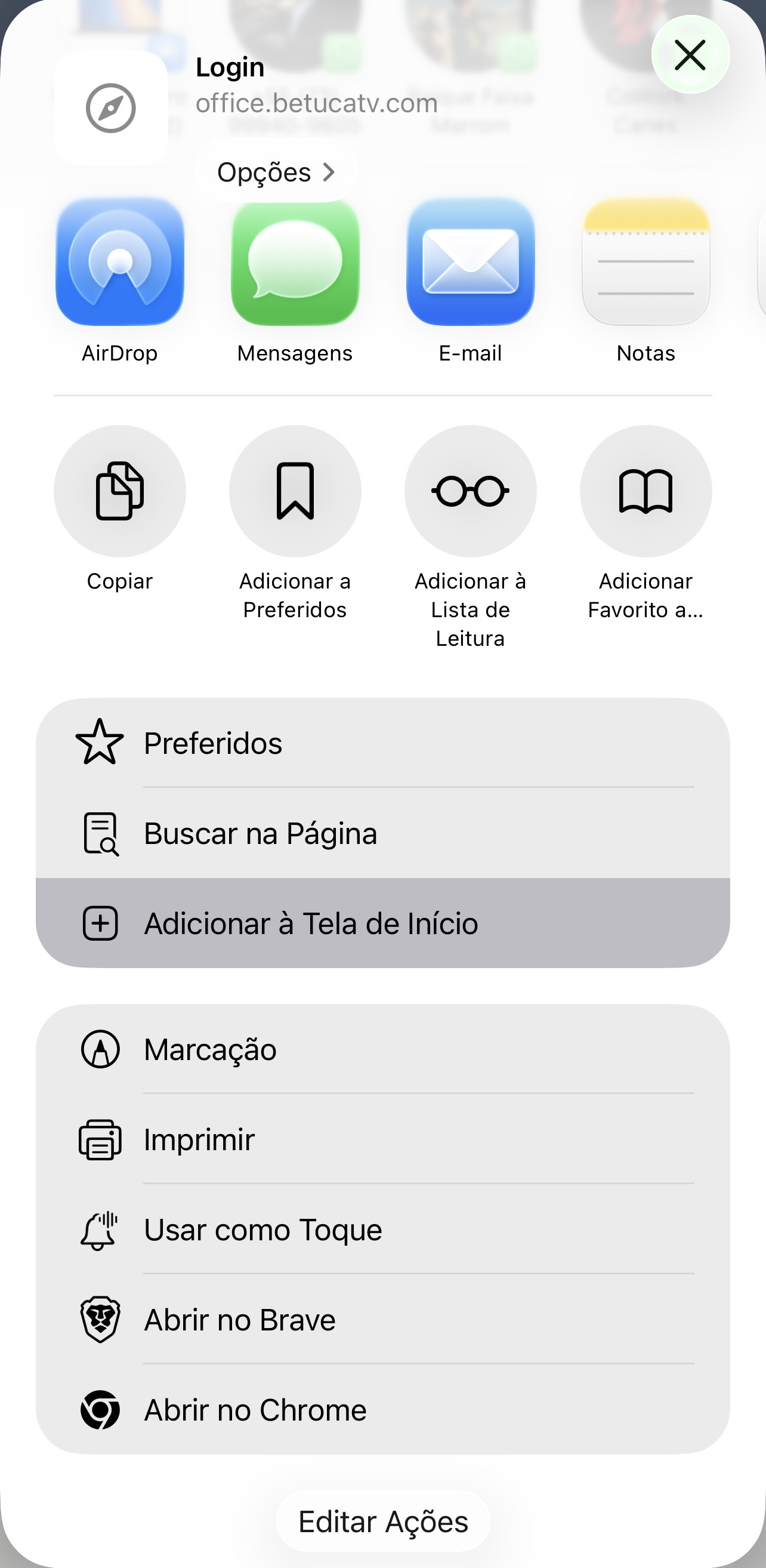This screenshot has width=766, height=1568.
Task: Select Buscar na Página
Action: (382, 833)
